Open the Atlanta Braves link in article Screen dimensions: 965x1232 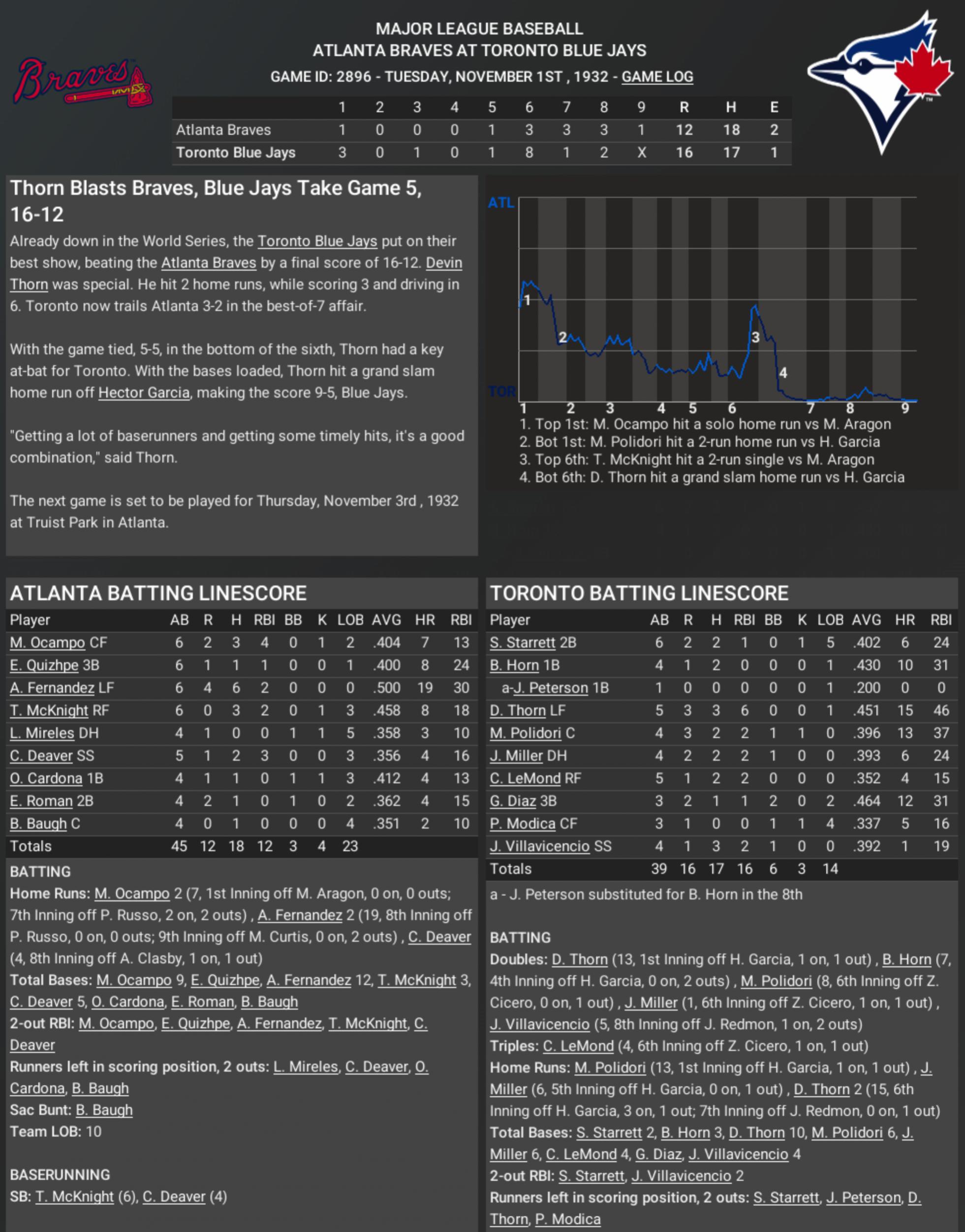[x=209, y=263]
